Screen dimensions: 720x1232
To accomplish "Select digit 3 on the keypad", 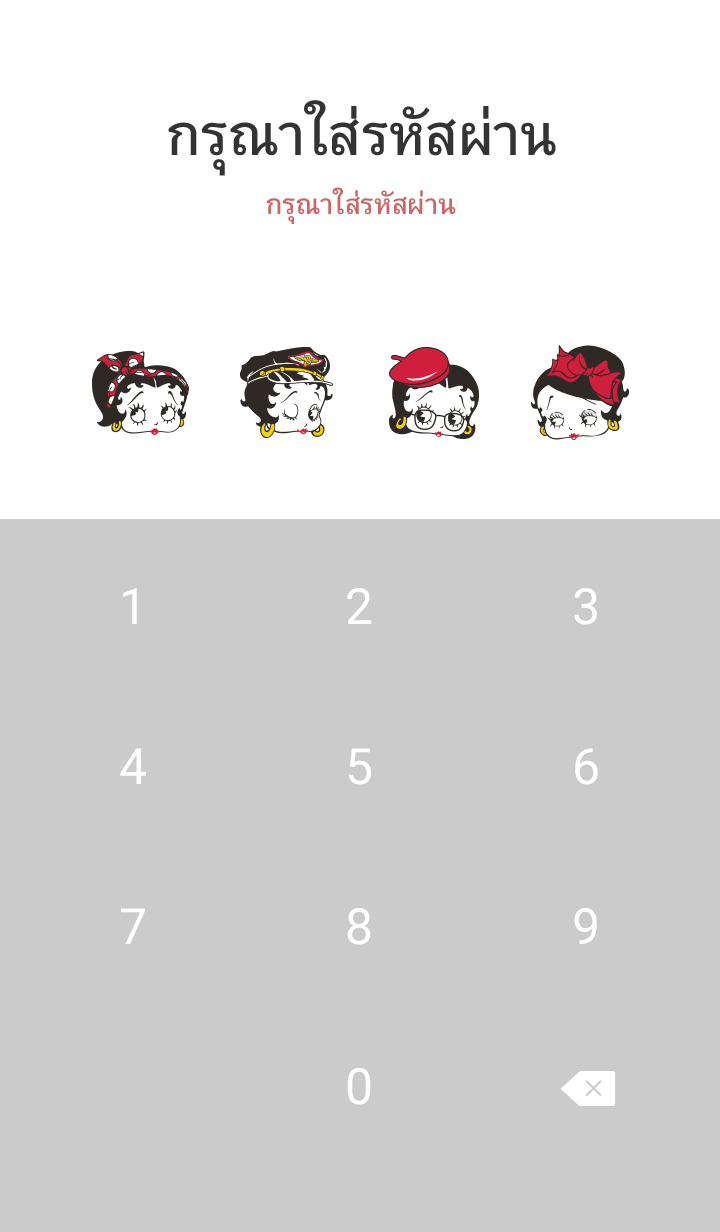I will 586,607.
